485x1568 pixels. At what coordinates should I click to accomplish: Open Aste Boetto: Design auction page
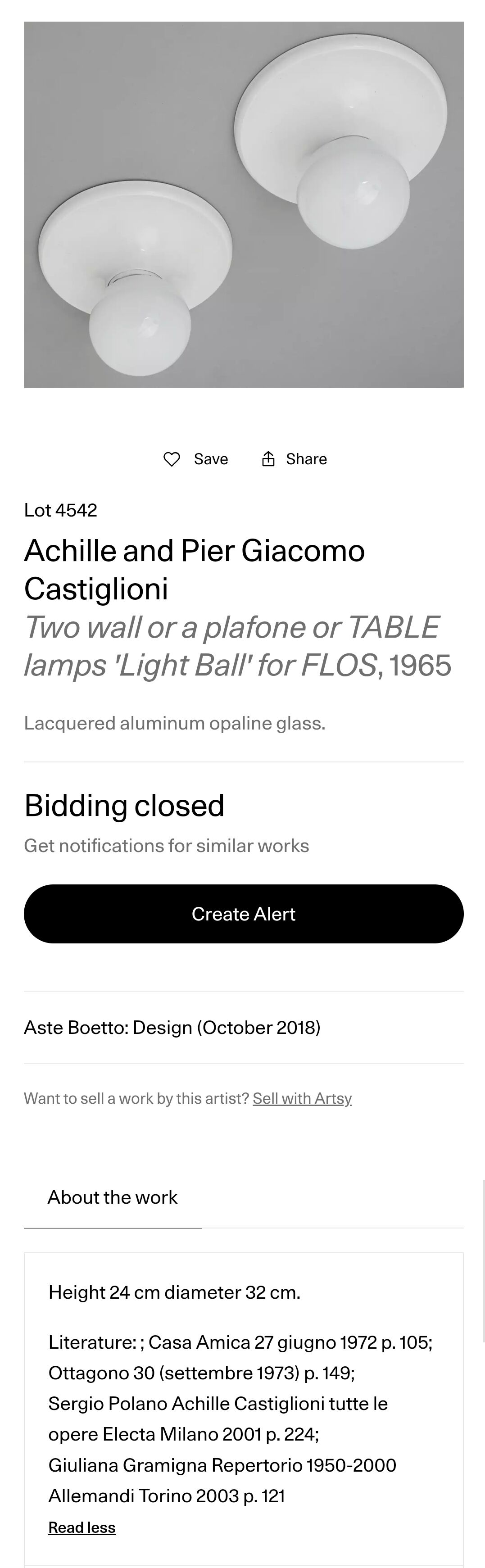point(172,1028)
